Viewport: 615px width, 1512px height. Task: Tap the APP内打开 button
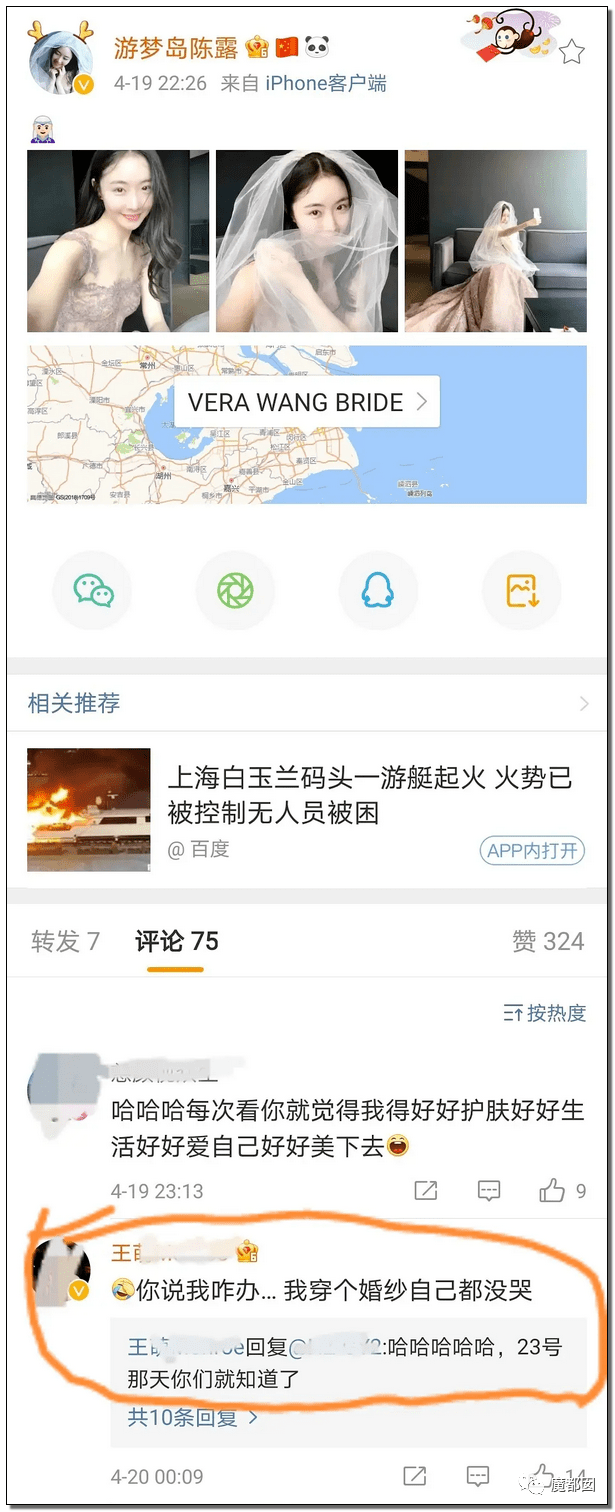(x=531, y=851)
